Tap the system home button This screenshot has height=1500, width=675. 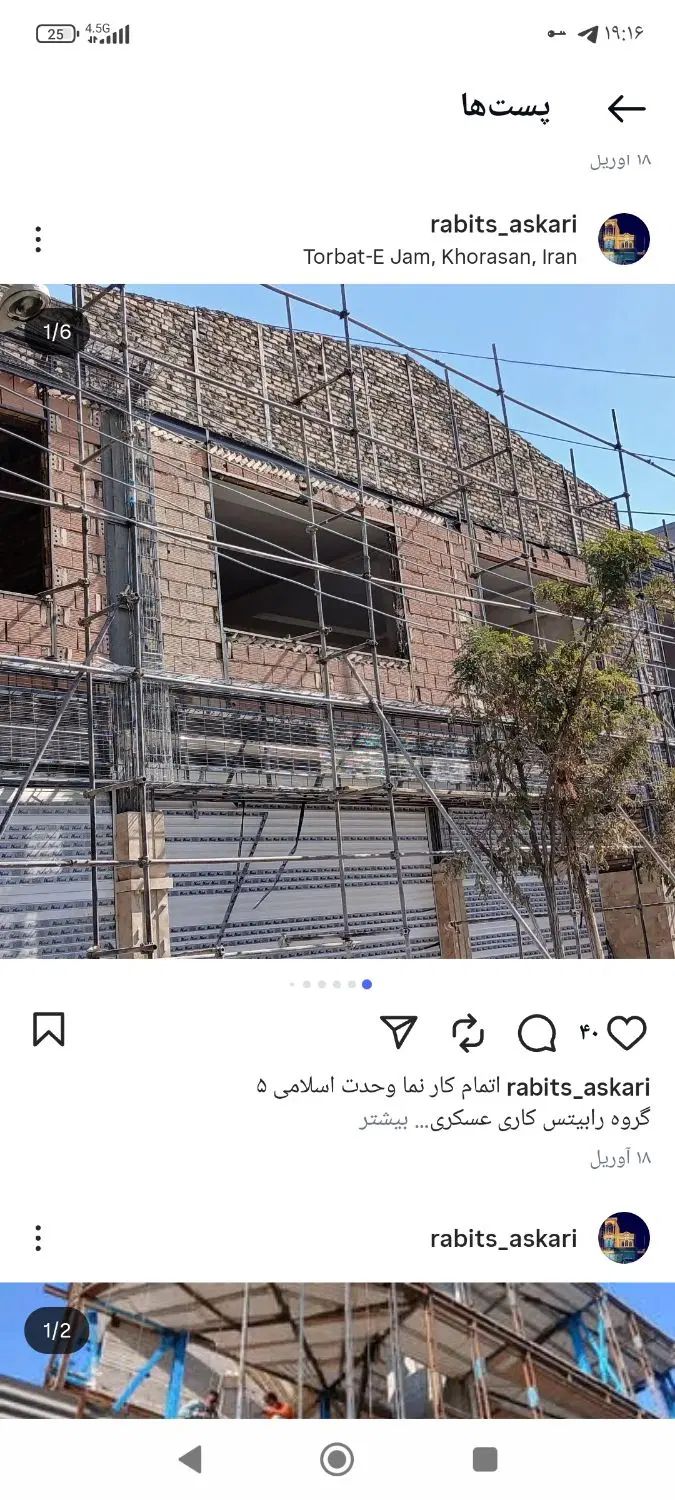pos(337,1459)
